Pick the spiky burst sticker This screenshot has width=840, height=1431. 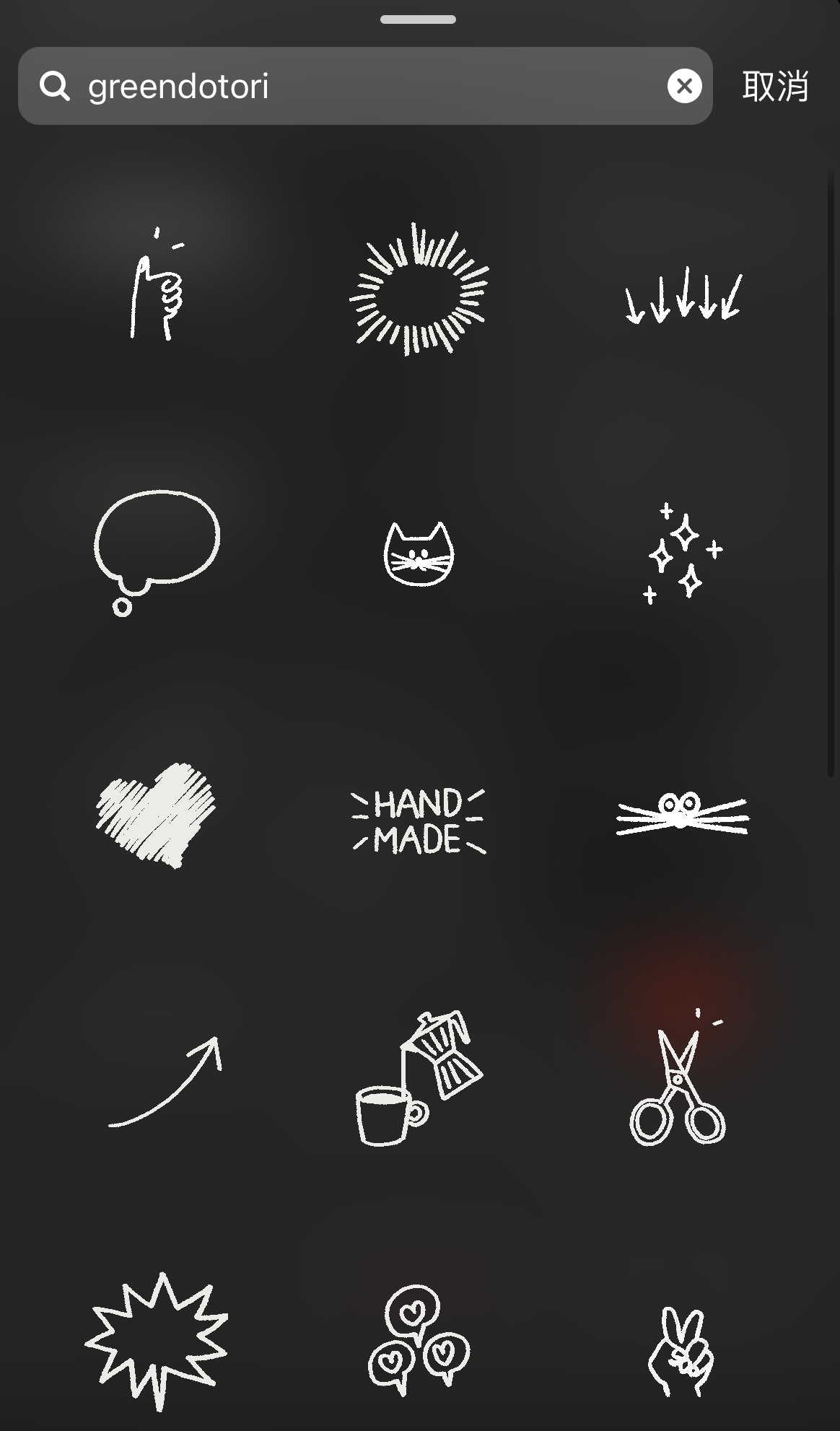click(157, 1341)
